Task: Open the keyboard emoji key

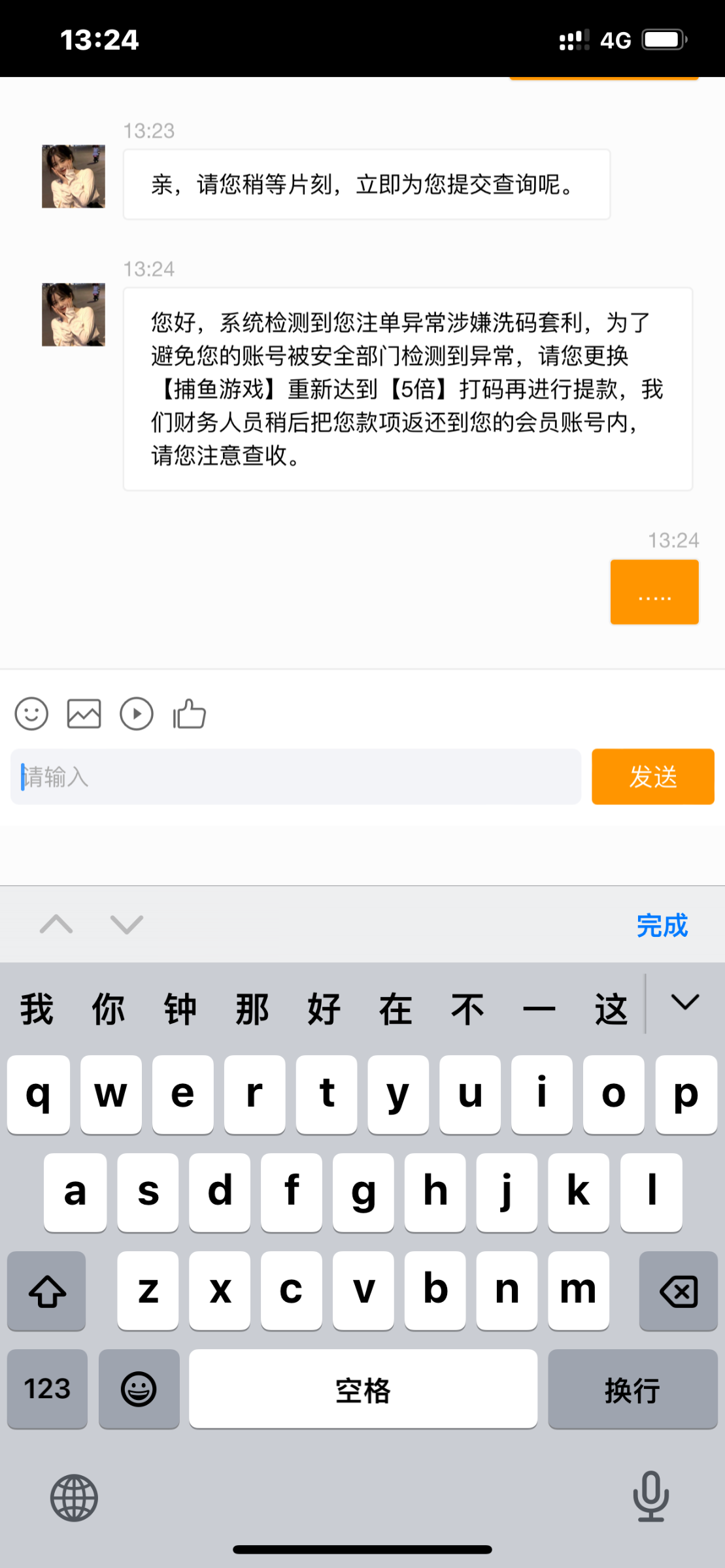Action: pos(139,1389)
